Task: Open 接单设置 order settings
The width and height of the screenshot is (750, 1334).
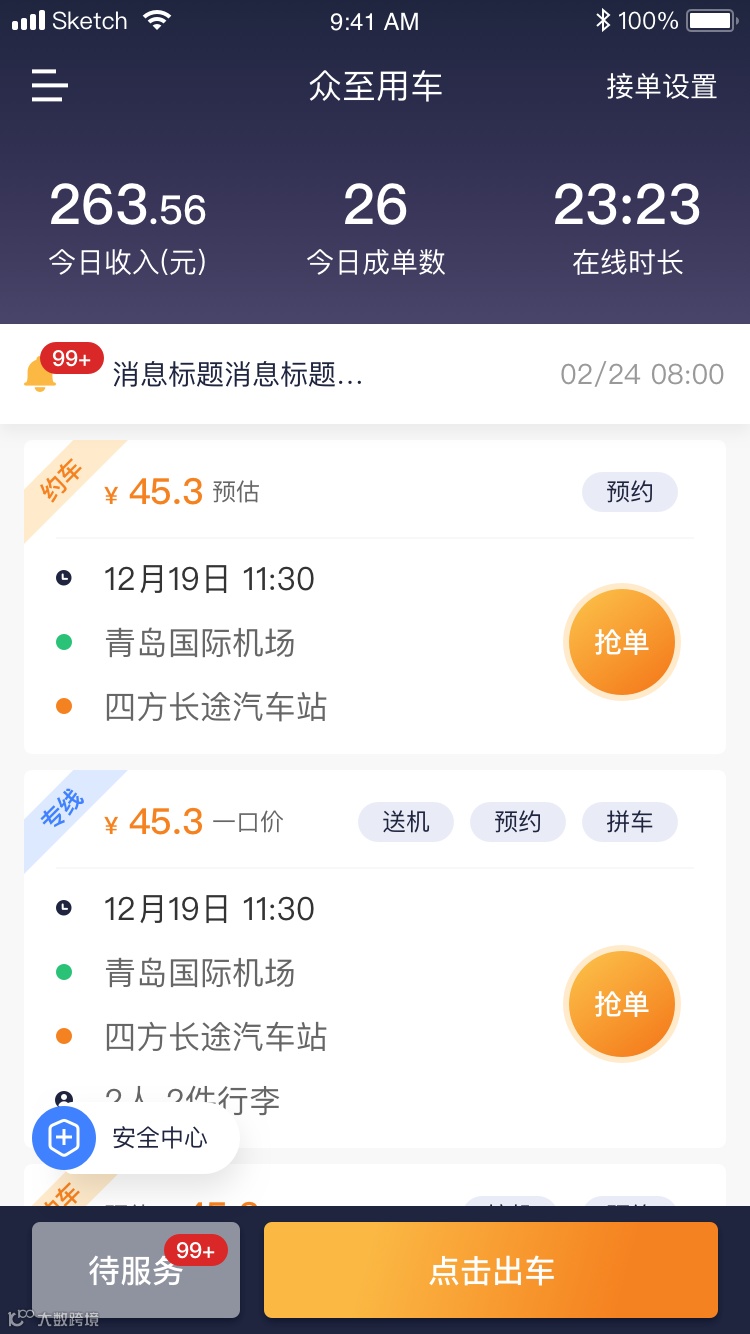Action: coord(661,87)
